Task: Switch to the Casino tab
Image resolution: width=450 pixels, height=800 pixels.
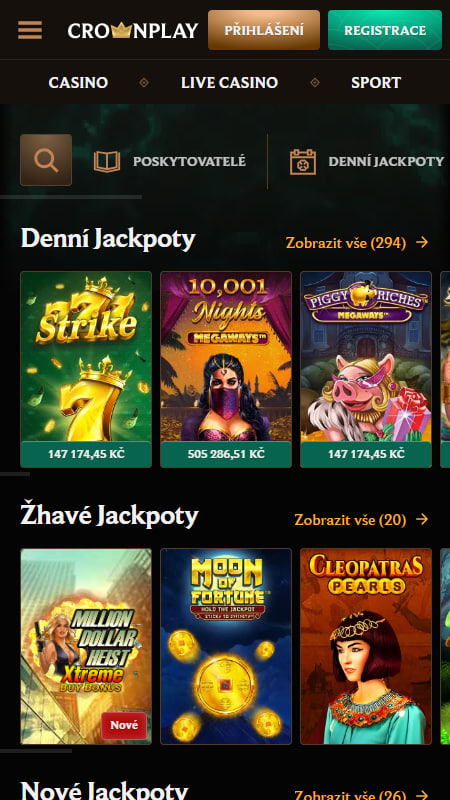Action: (78, 83)
